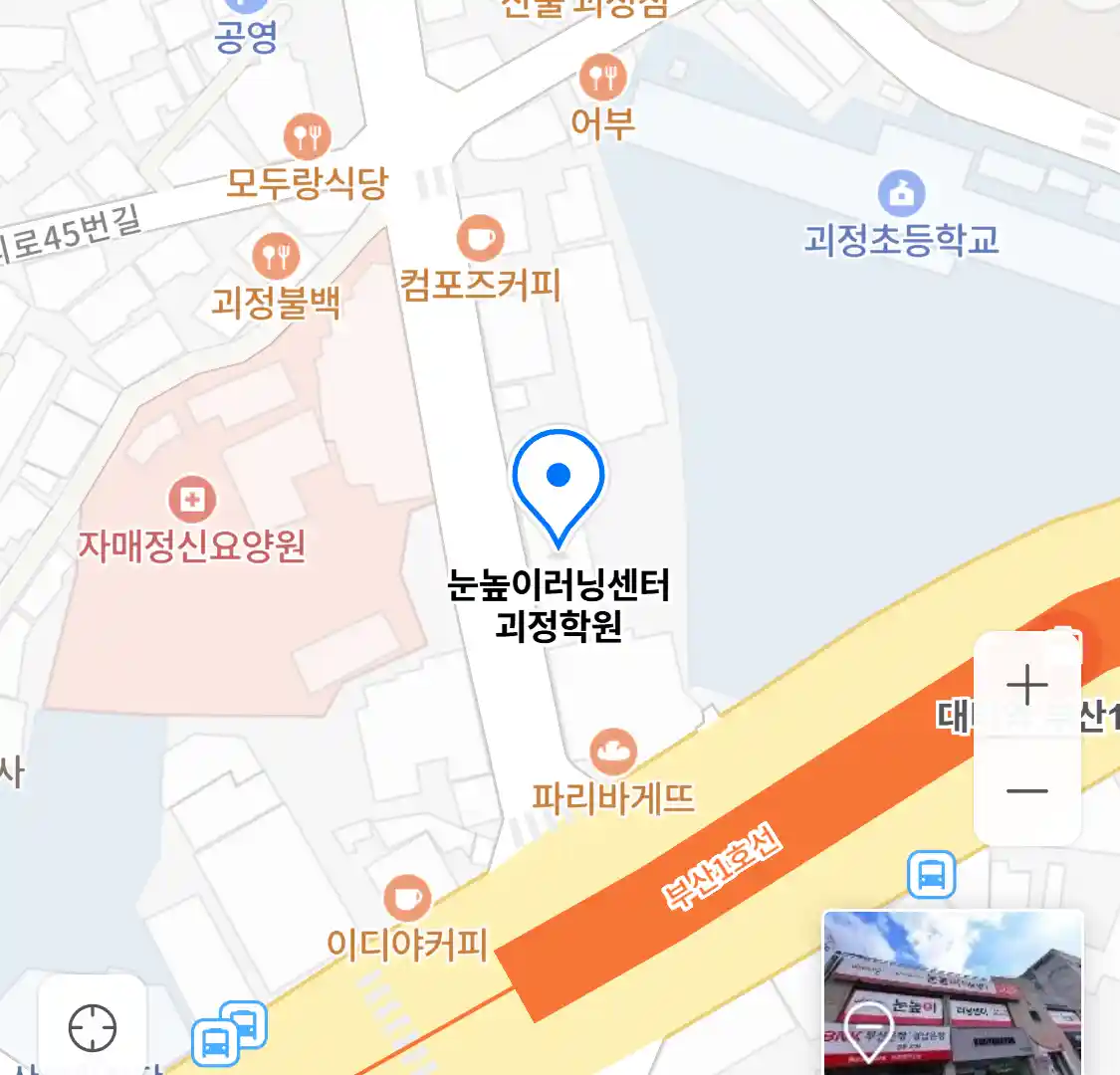Zoom out of the map
The image size is (1120, 1075).
[1027, 791]
